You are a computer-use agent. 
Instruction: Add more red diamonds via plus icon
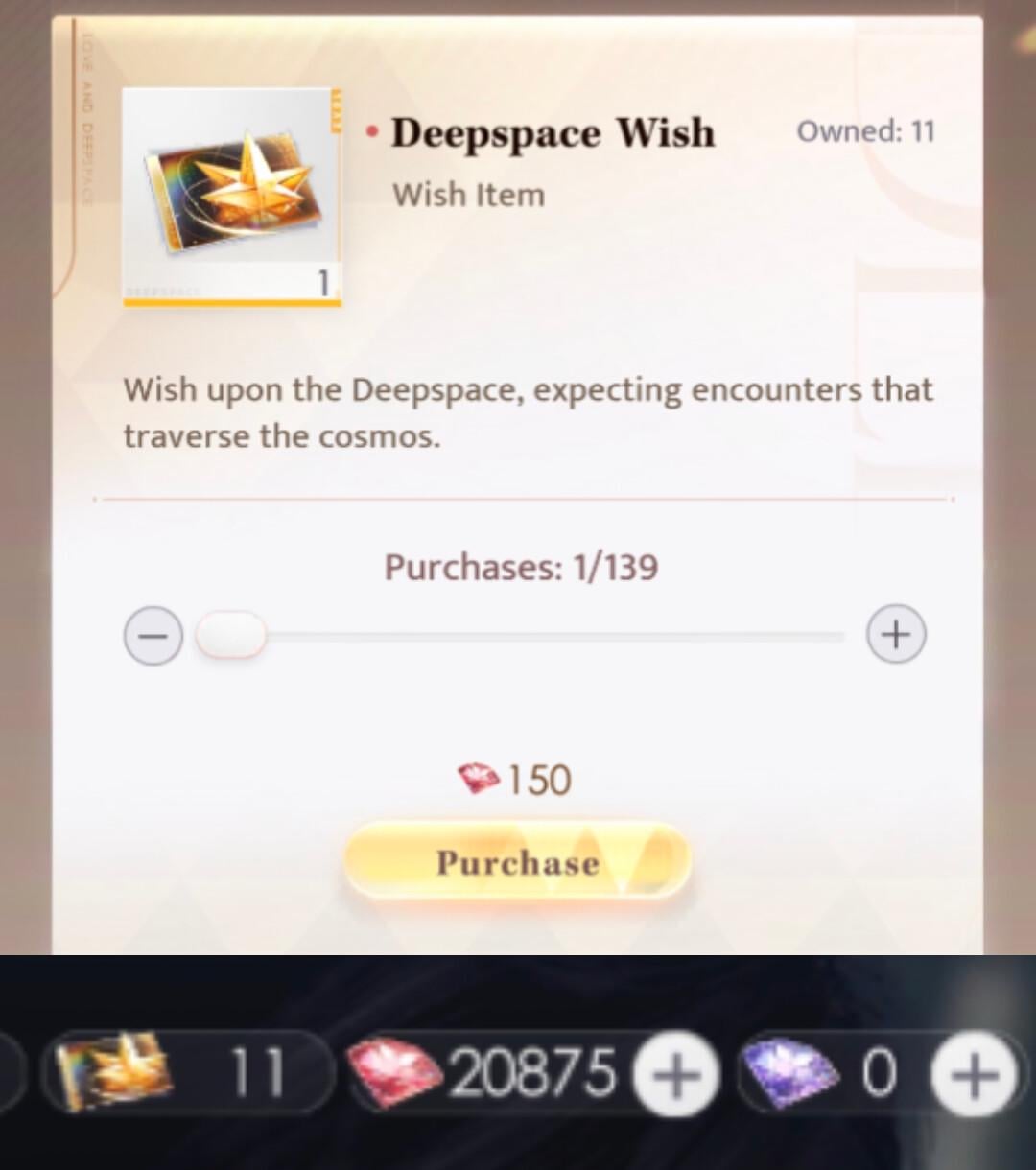pyautogui.click(x=678, y=1075)
